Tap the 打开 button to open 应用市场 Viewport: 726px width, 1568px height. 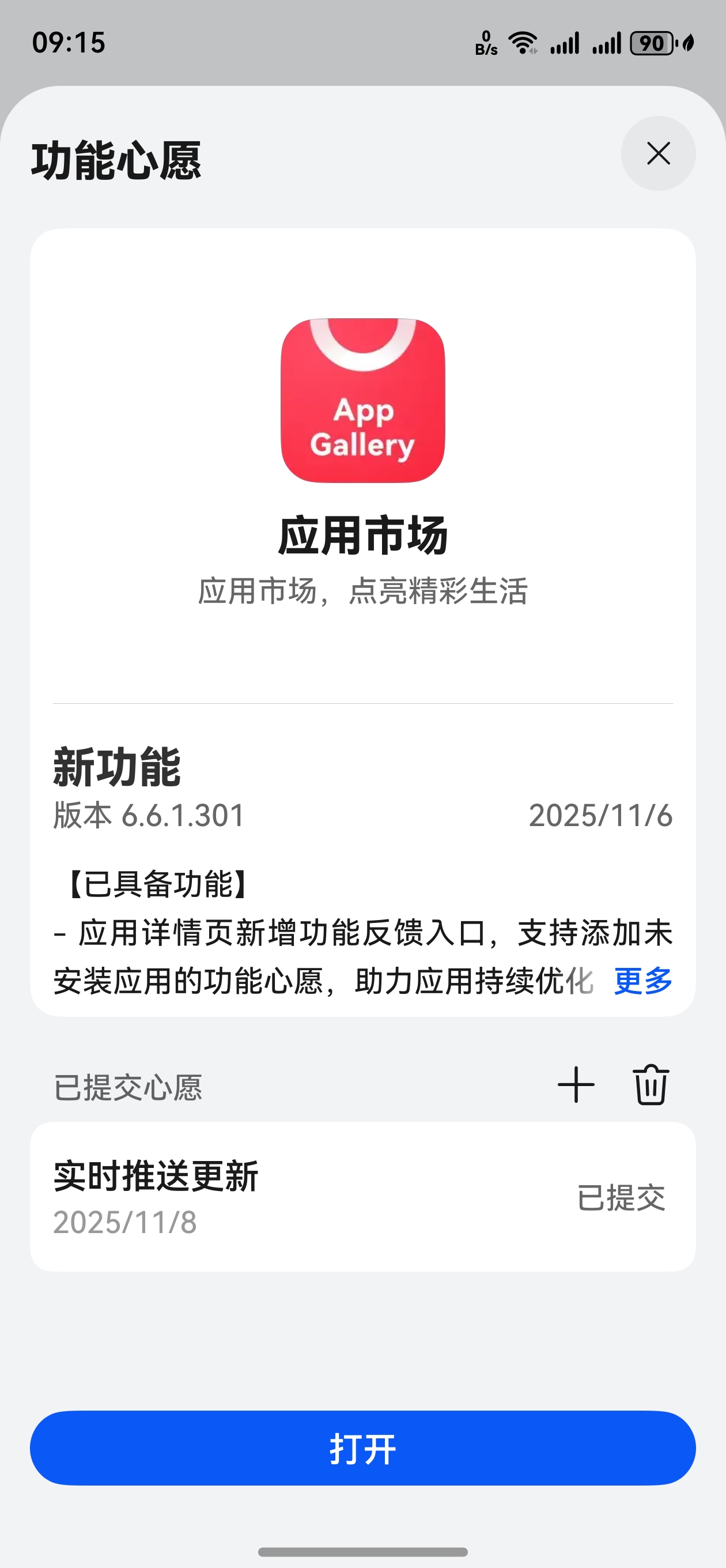(x=362, y=1448)
